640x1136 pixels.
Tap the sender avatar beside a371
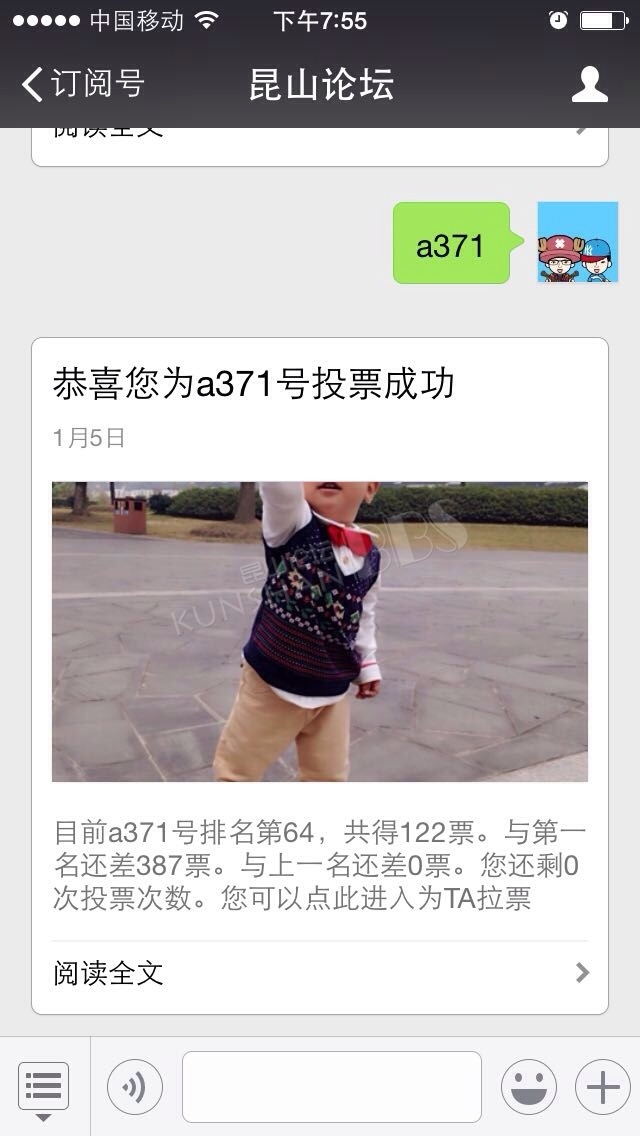click(x=578, y=242)
